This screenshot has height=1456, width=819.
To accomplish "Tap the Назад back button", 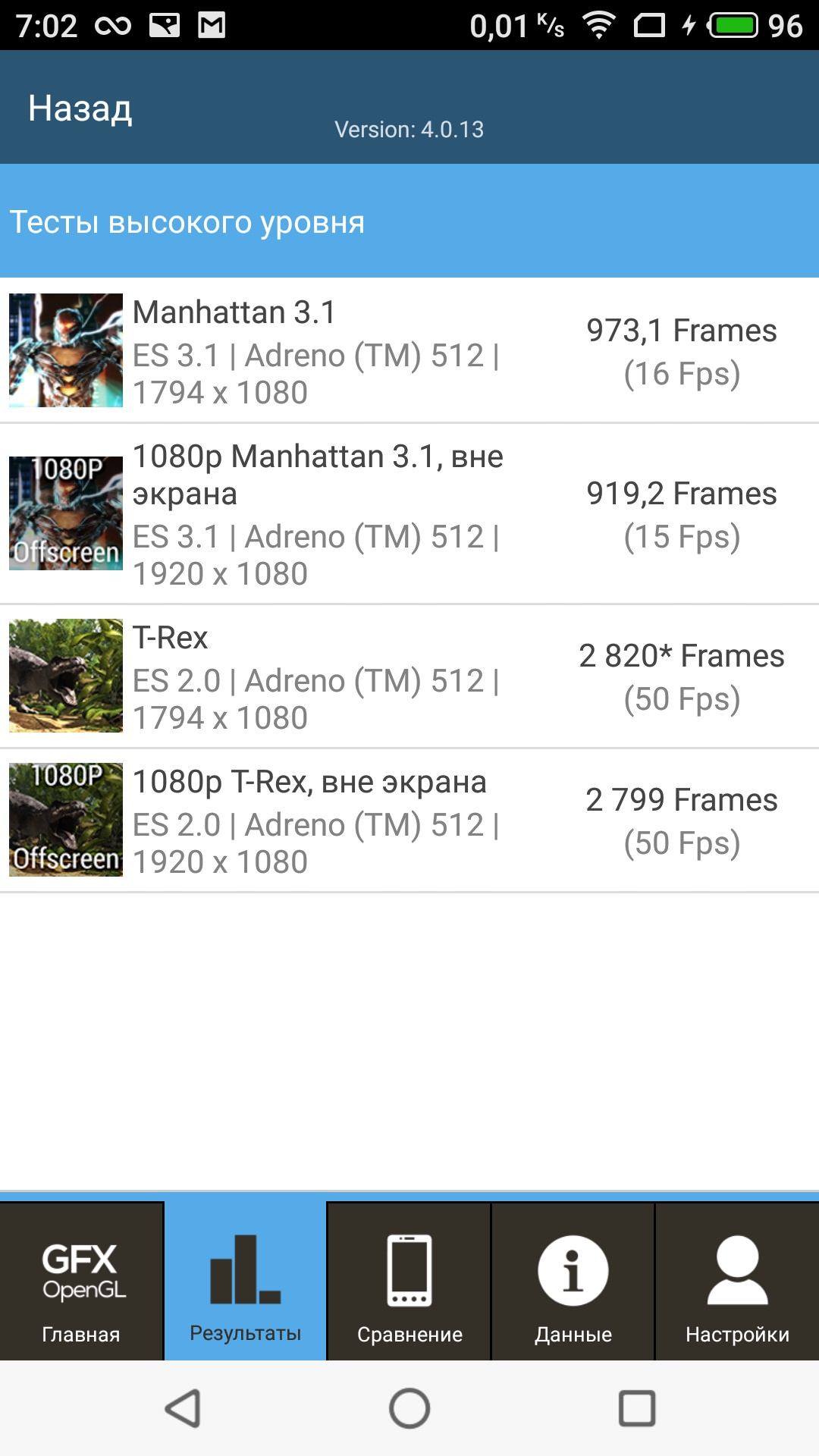I will 80,108.
